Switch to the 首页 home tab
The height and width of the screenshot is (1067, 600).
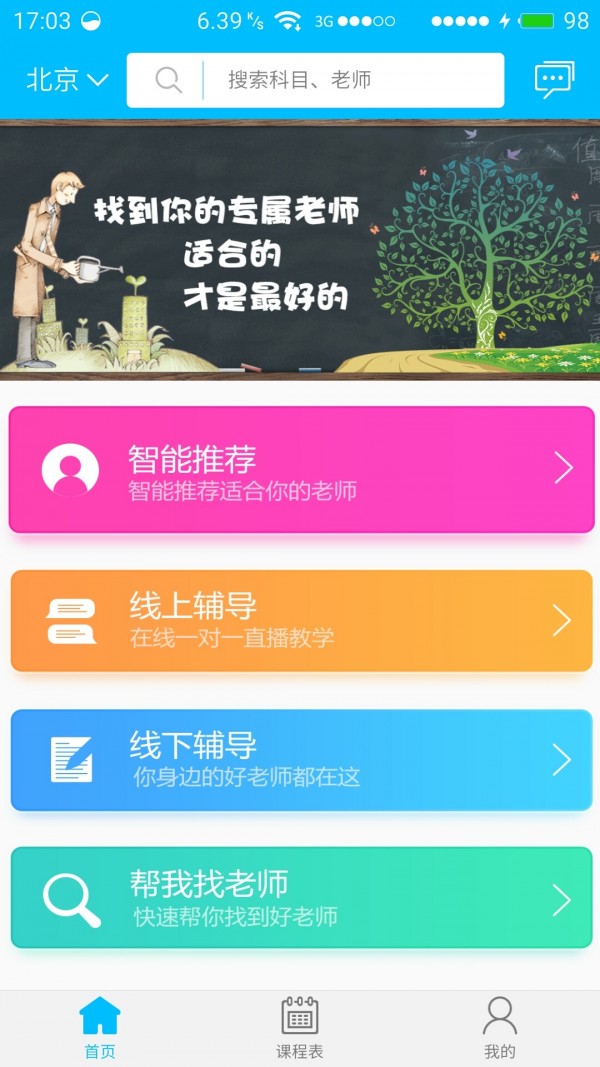click(x=100, y=1027)
